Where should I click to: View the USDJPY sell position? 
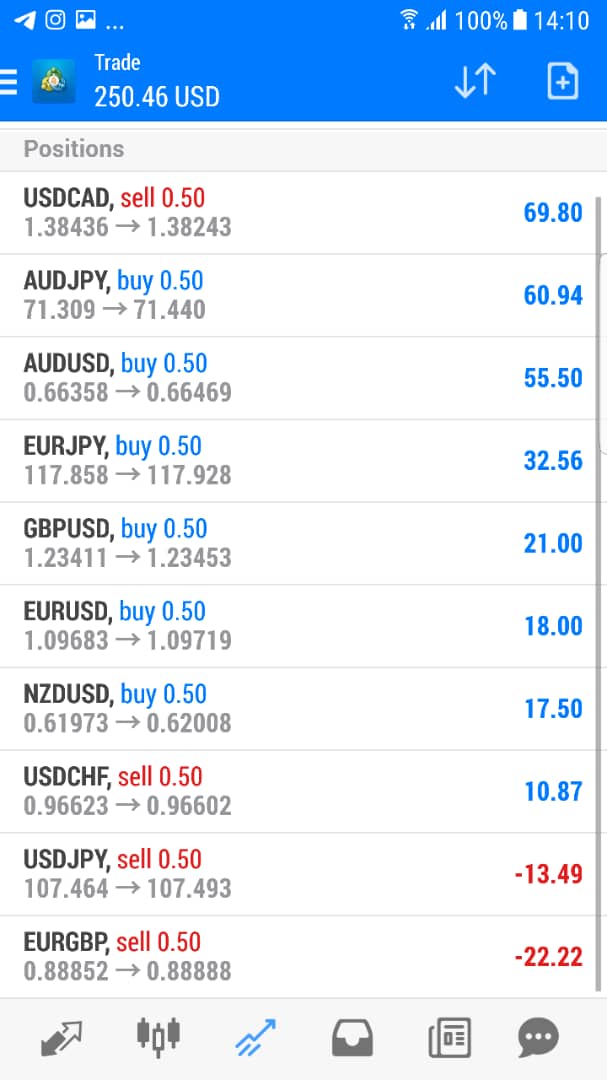[x=300, y=874]
